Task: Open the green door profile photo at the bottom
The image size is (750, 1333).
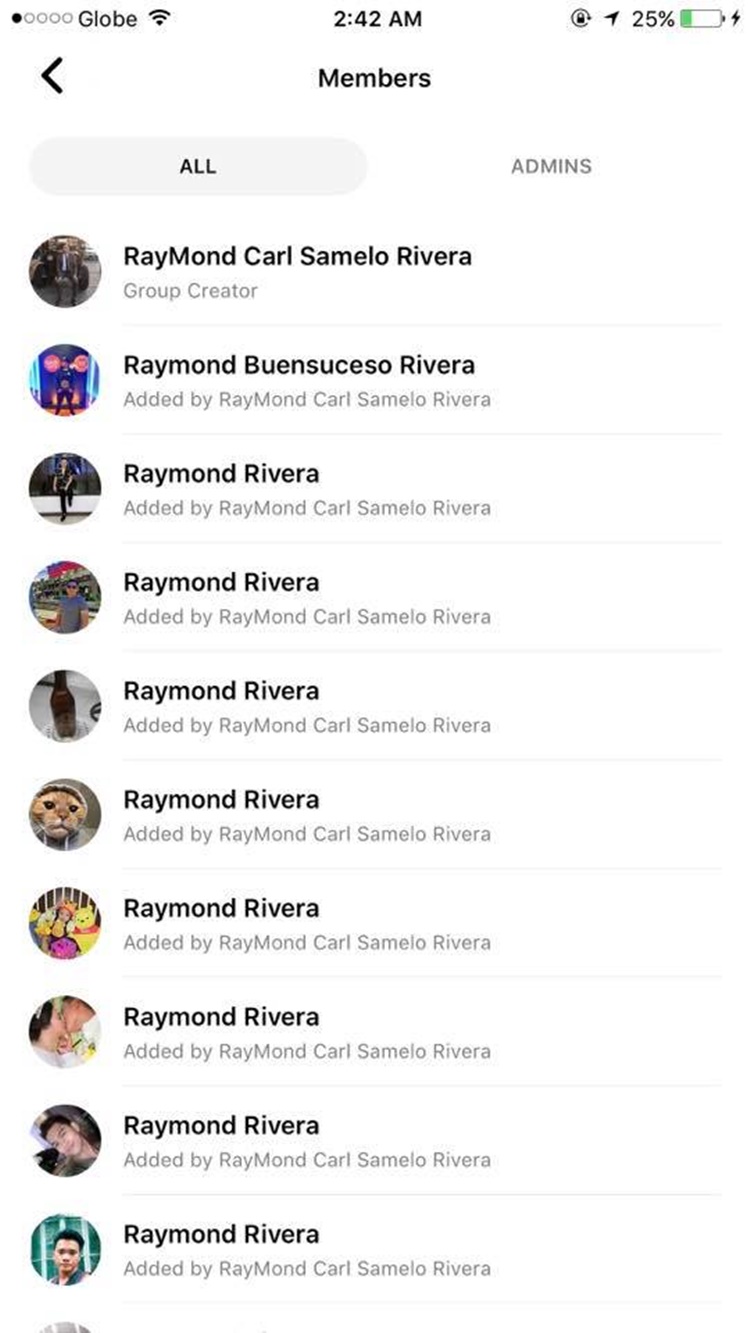Action: [x=65, y=1249]
